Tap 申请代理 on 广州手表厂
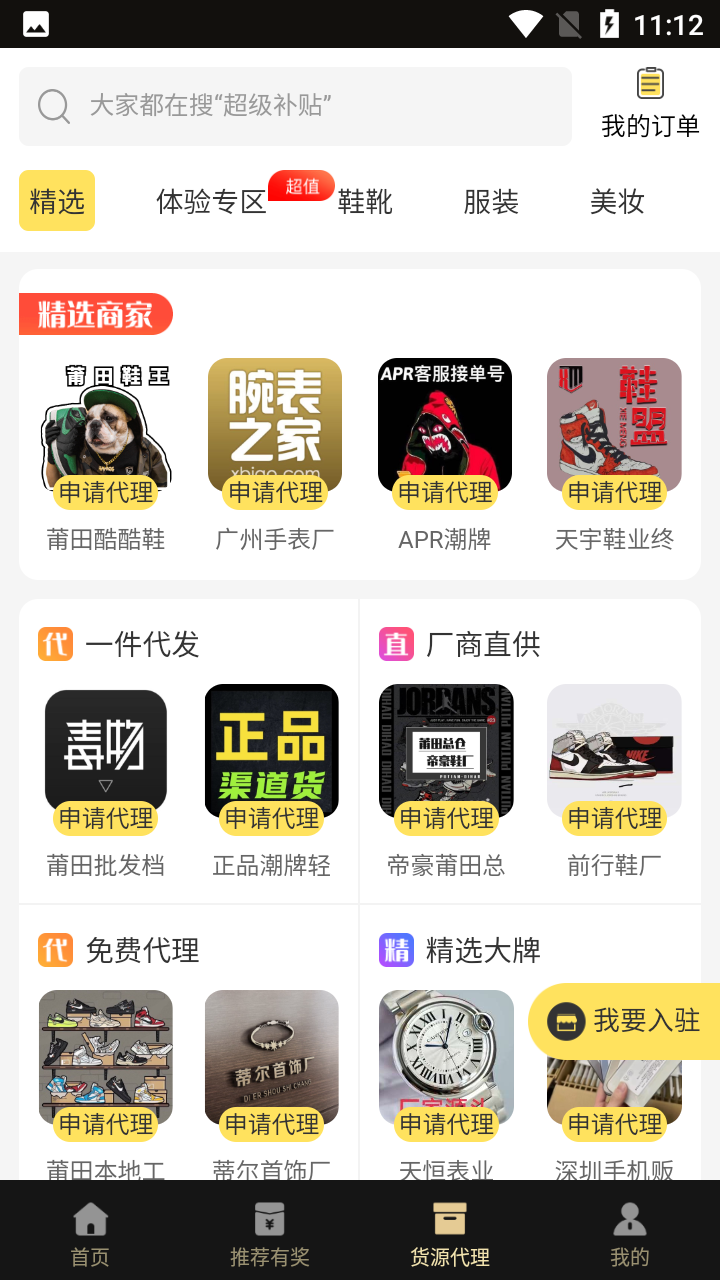 (x=275, y=492)
